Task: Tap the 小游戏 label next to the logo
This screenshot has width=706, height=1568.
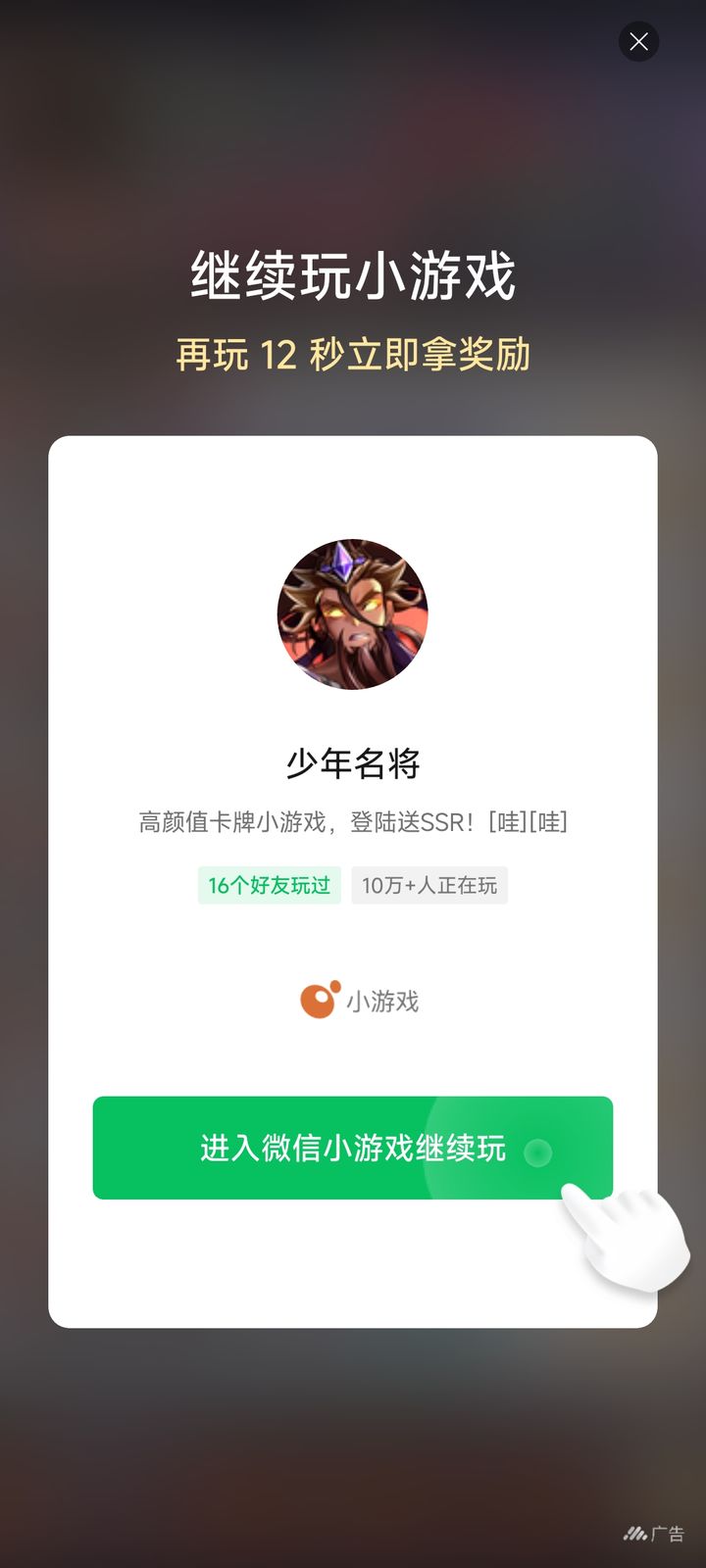Action: click(x=384, y=1001)
